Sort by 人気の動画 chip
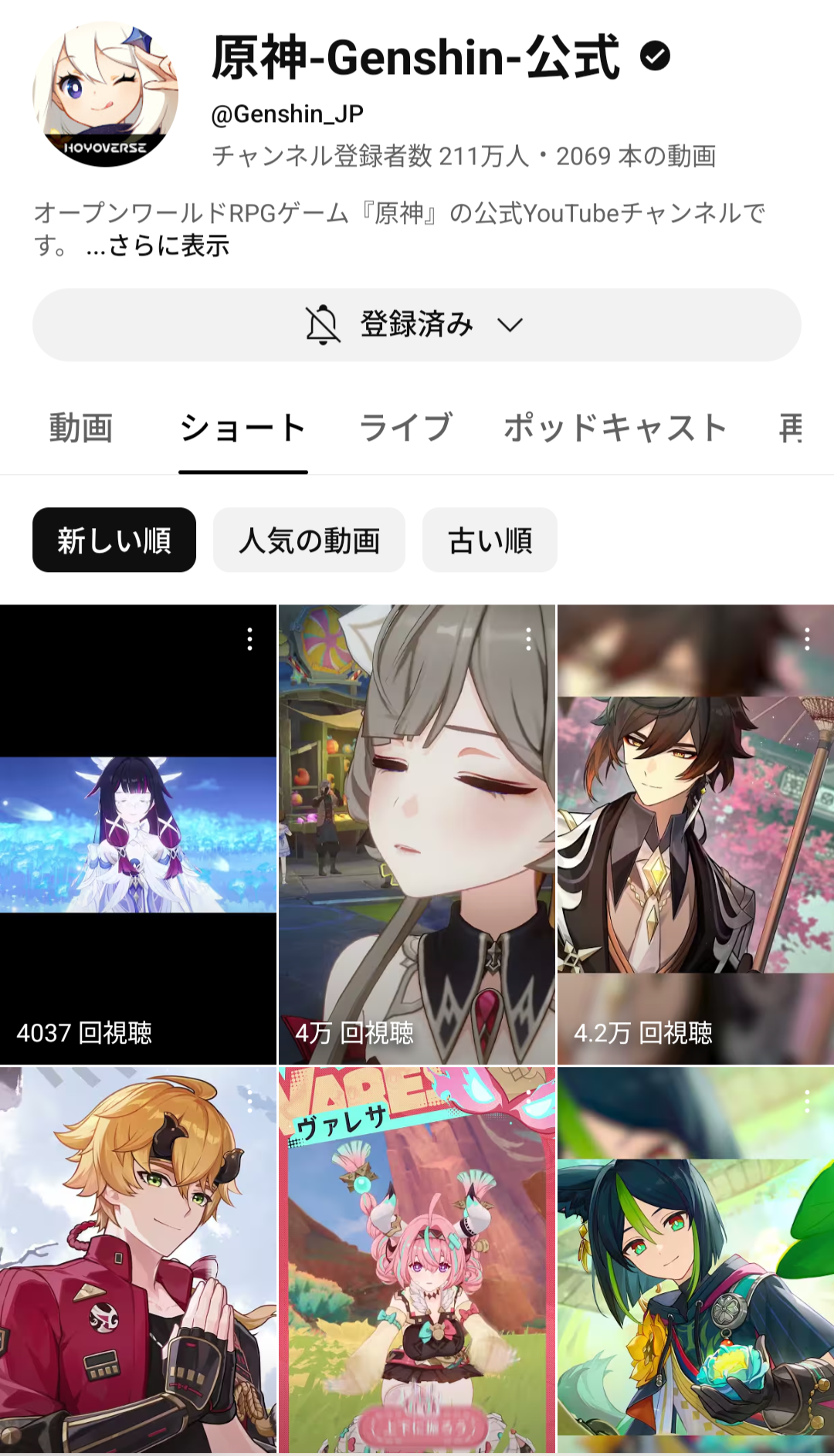This screenshot has height=1456, width=834. [309, 540]
